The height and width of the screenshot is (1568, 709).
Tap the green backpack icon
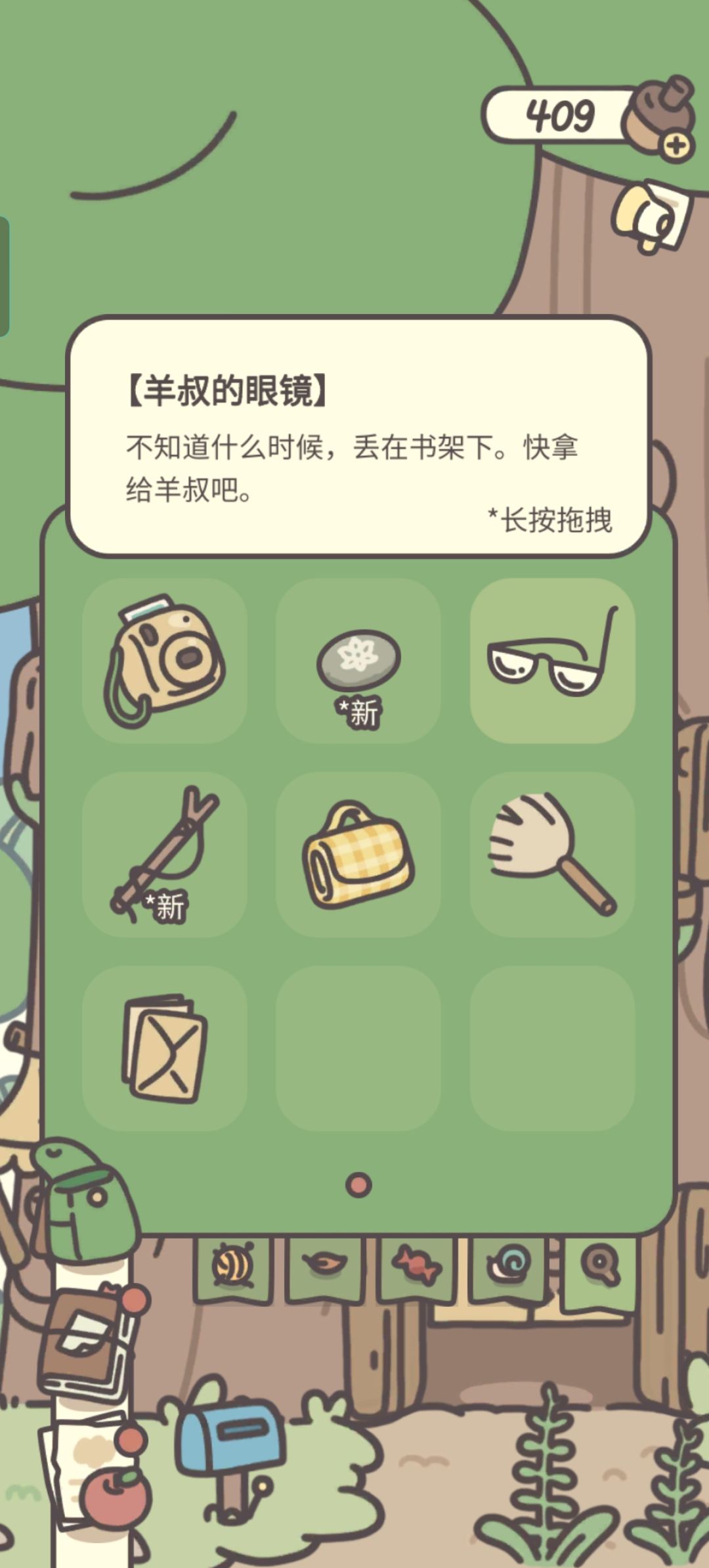pos(84,1201)
